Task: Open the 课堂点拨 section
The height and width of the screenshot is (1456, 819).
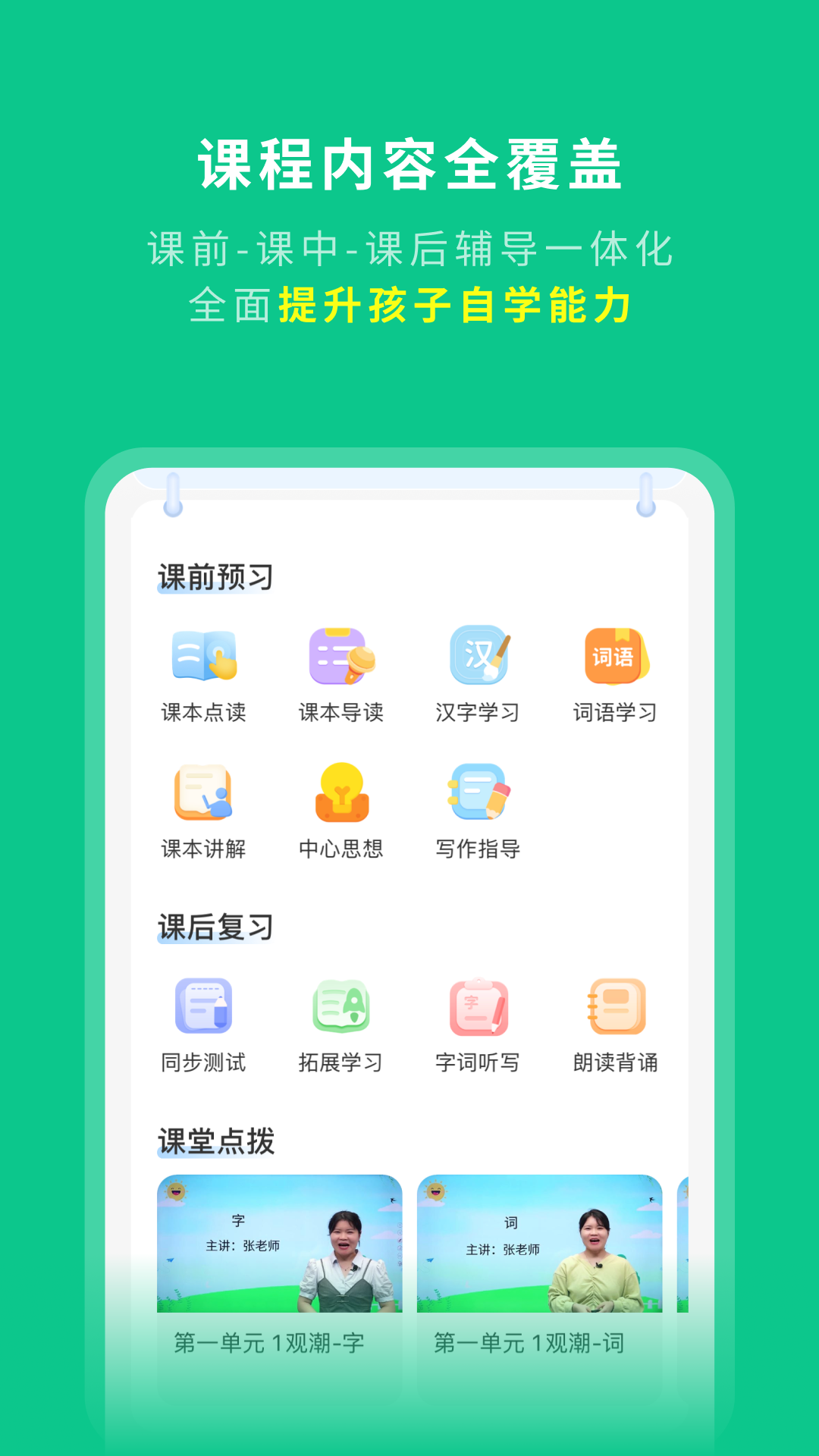Action: [217, 1140]
